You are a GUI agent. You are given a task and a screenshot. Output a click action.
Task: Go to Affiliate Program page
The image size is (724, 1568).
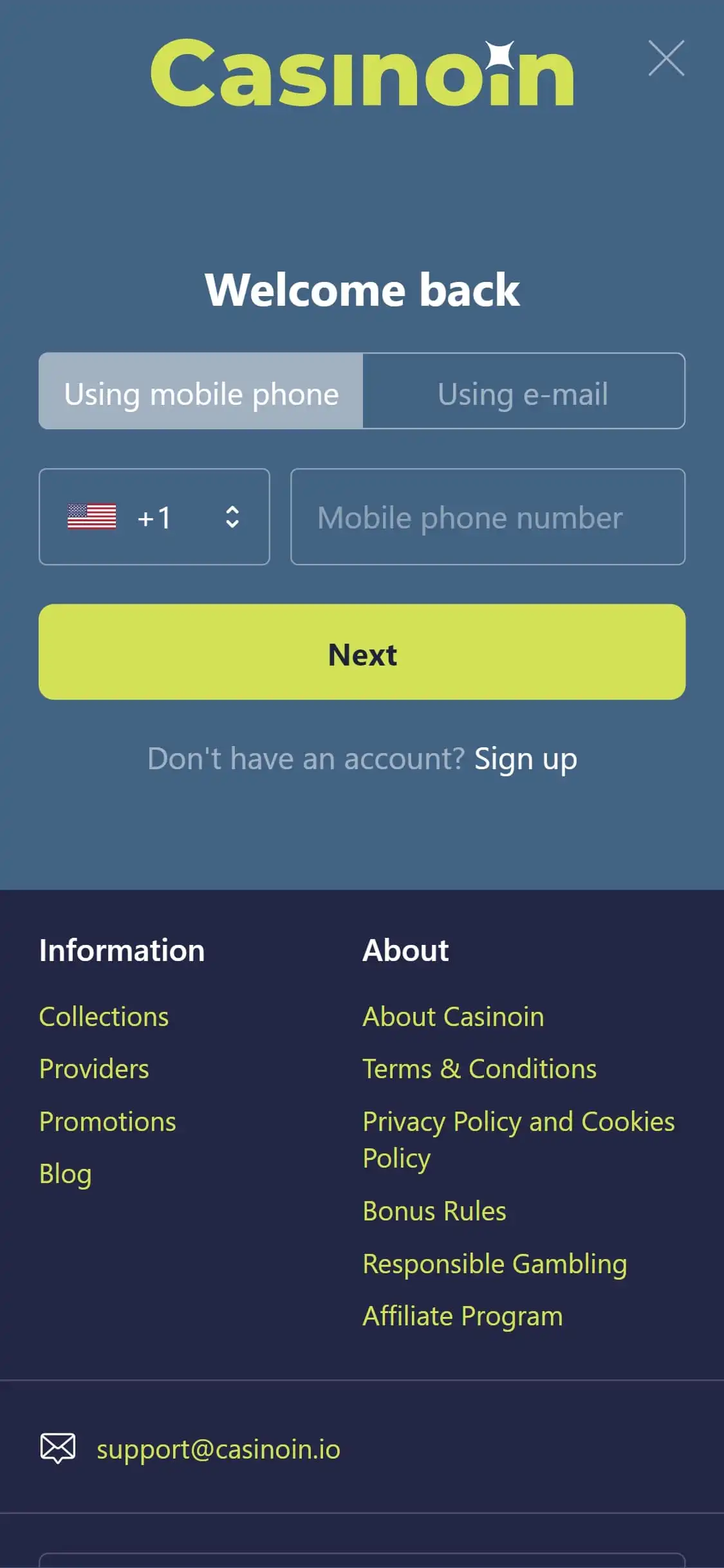click(x=463, y=1316)
